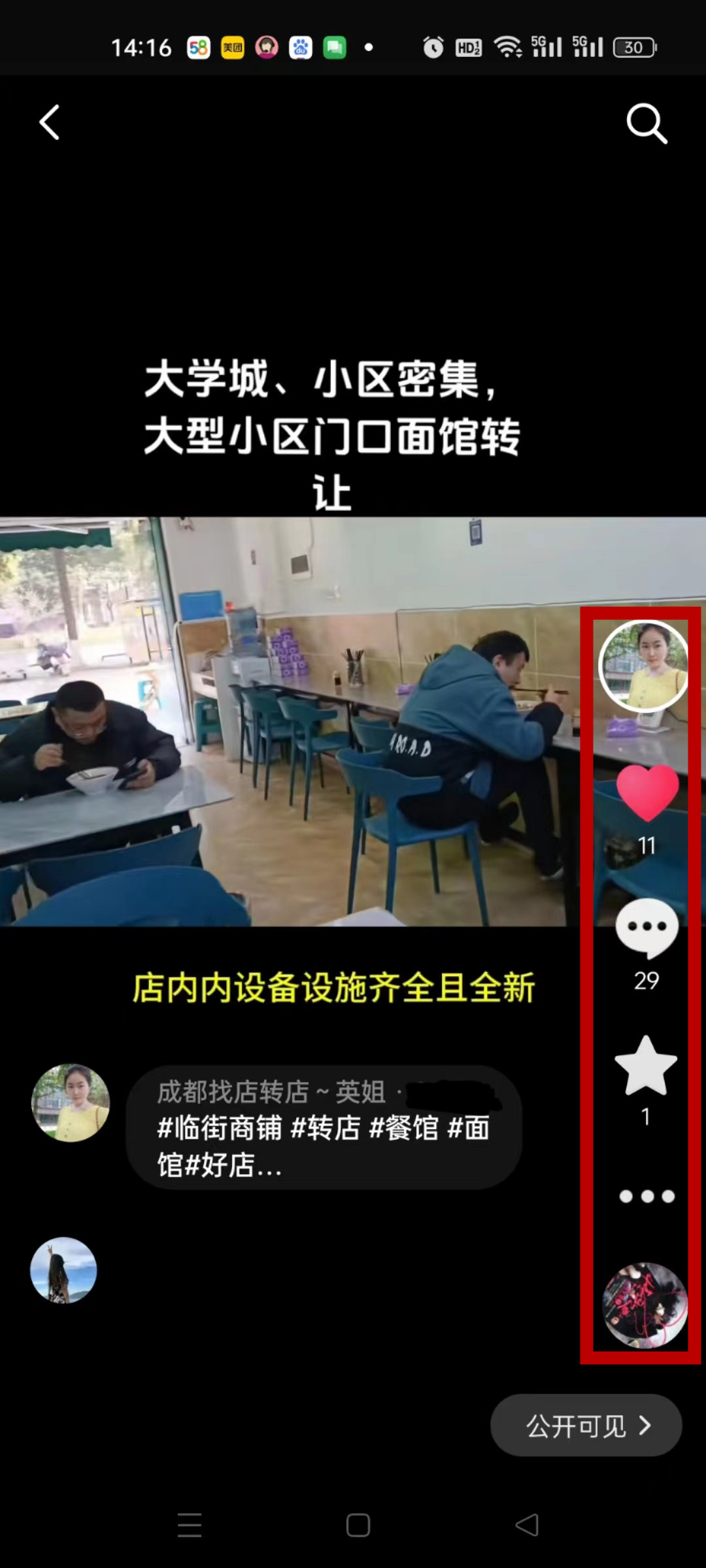706x1568 pixels.
Task: Expand the caption by 成都找店转店~英姐
Action: (324, 1128)
